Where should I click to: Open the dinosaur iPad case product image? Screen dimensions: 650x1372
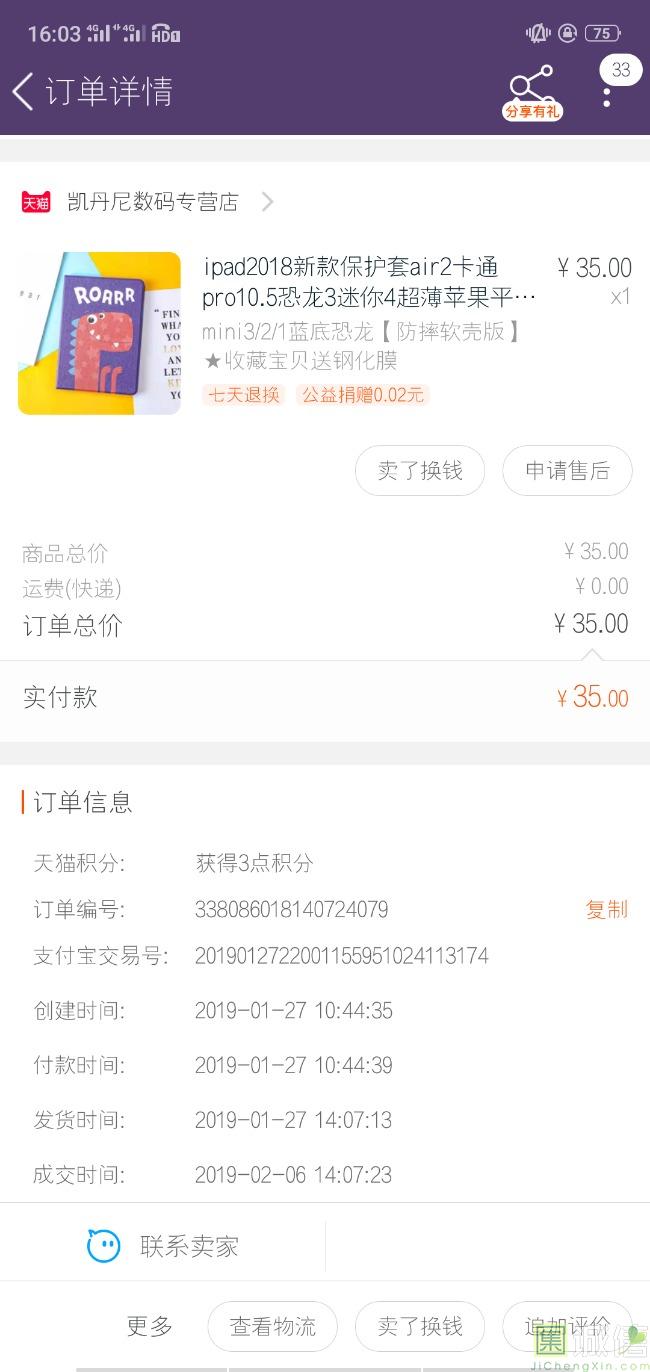coord(99,333)
